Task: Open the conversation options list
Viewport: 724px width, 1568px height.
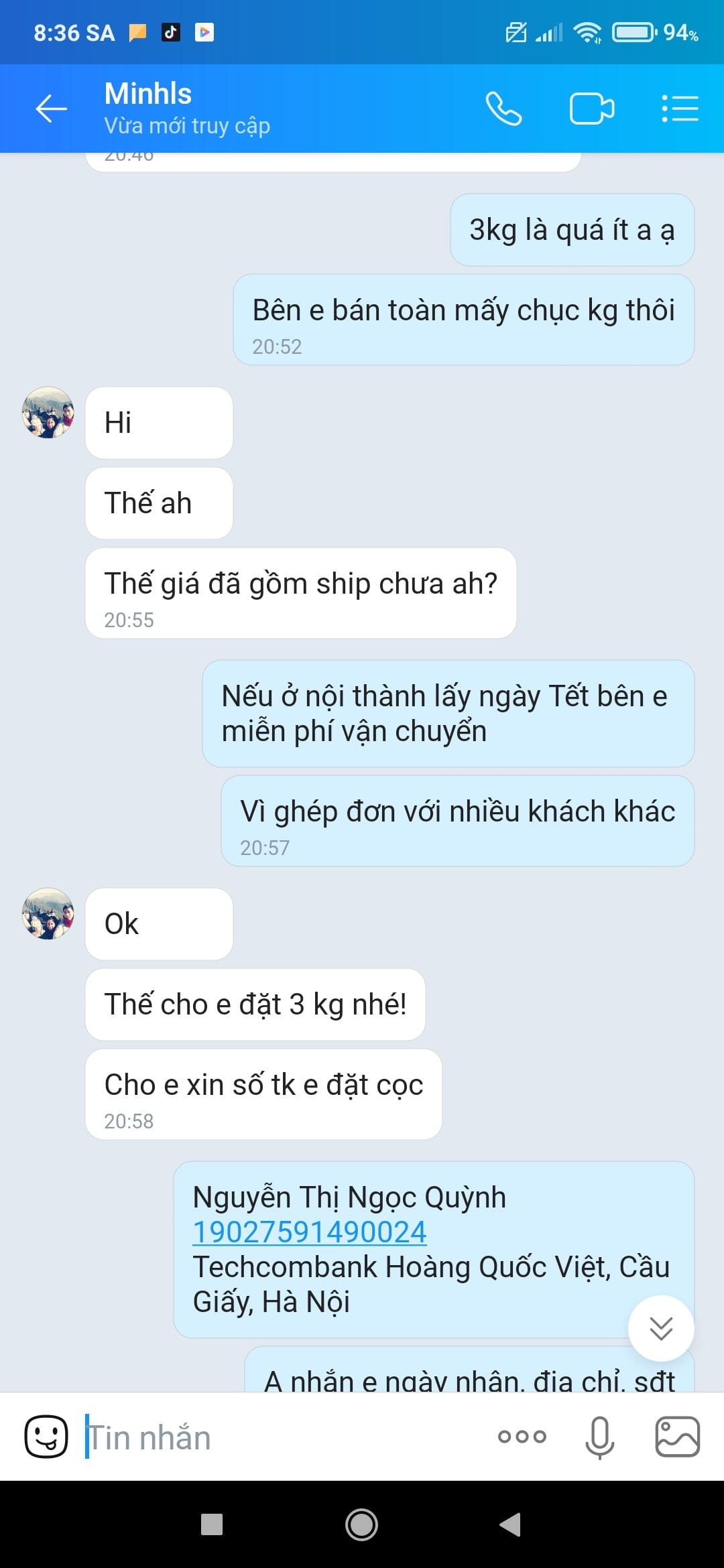Action: tap(680, 109)
